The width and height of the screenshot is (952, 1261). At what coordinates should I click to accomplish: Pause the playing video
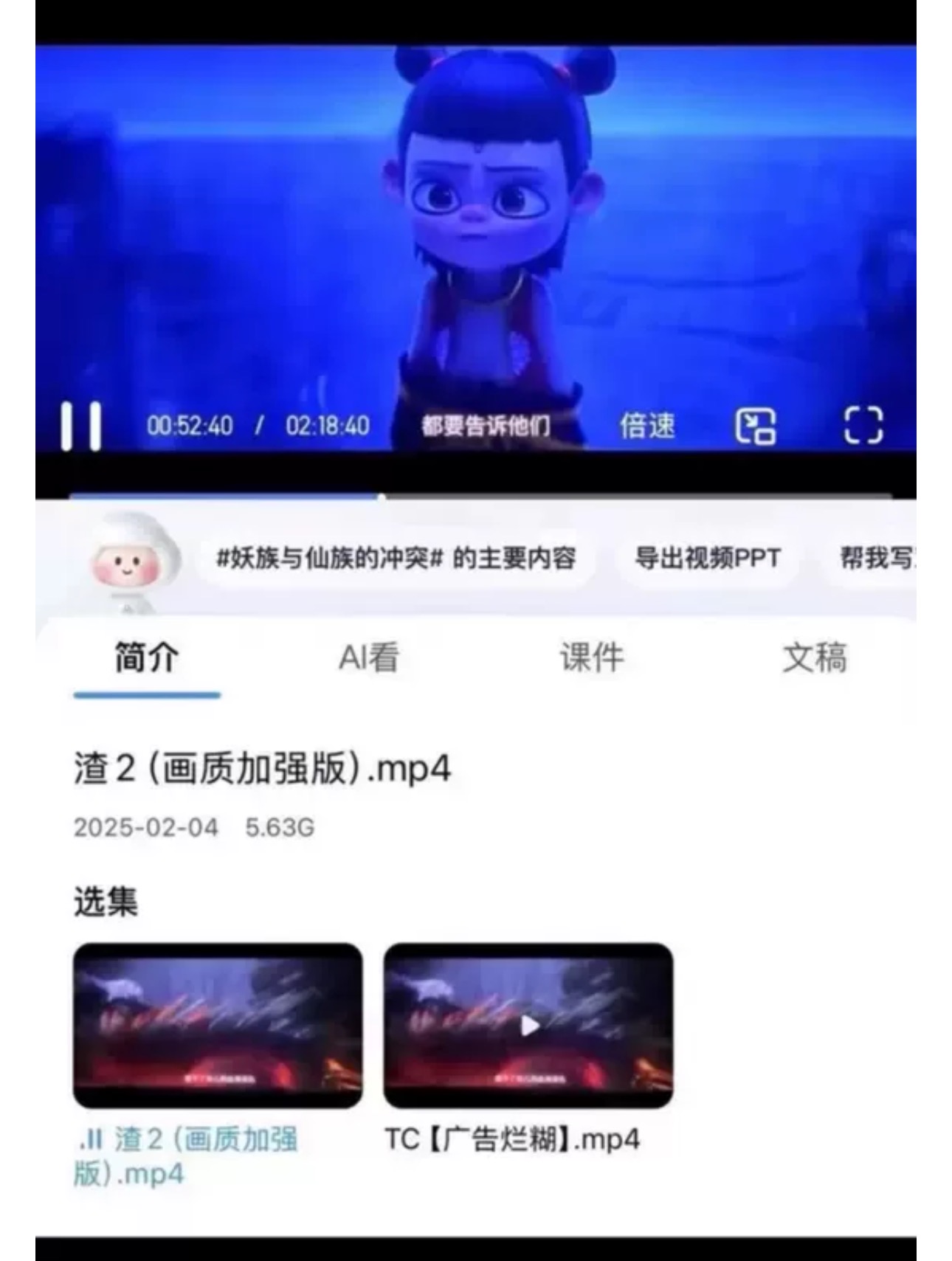[x=80, y=426]
